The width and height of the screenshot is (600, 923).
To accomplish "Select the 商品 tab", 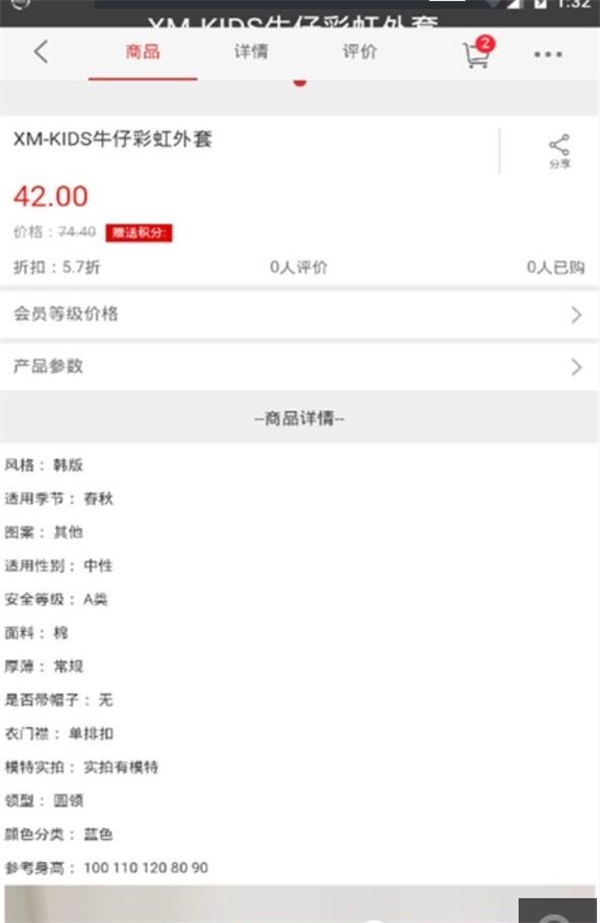I will pos(142,52).
